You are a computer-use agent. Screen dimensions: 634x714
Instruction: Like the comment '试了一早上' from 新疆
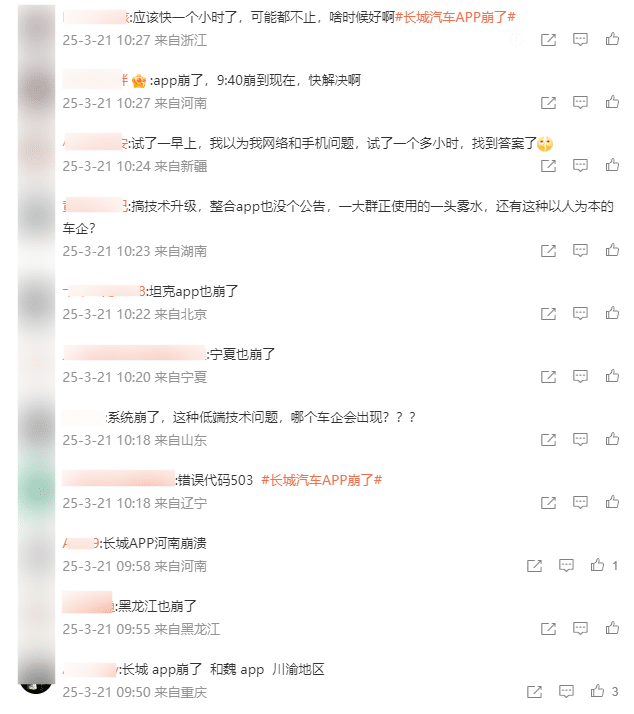(612, 166)
